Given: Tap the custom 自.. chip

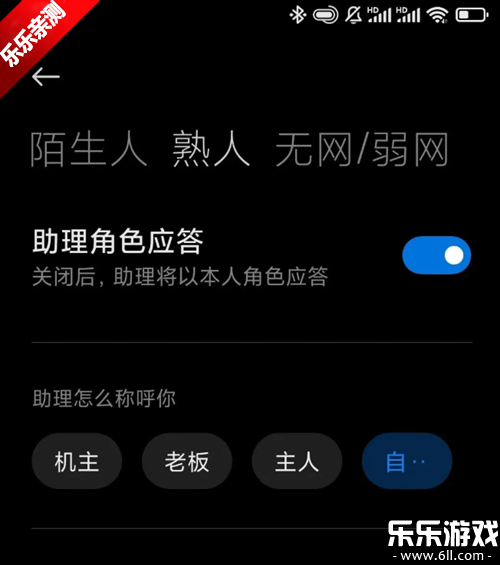Looking at the screenshot, I should coord(407,461).
